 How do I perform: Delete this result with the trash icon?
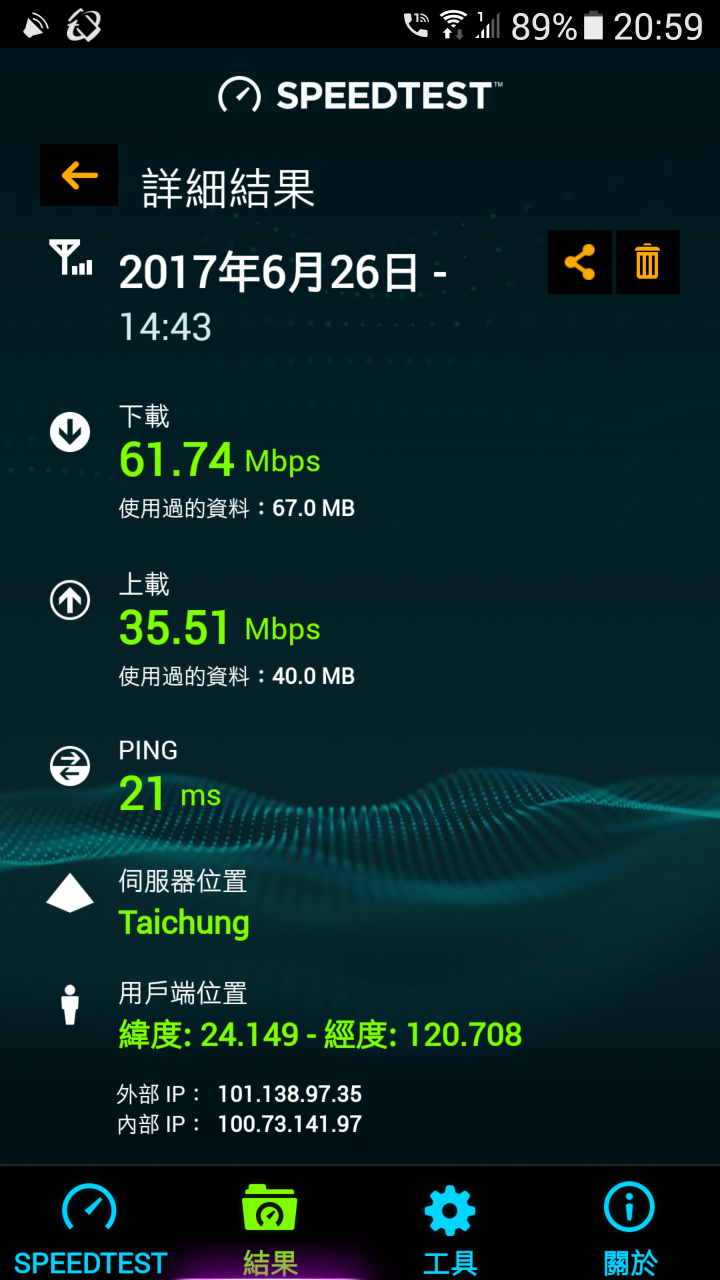(x=648, y=262)
